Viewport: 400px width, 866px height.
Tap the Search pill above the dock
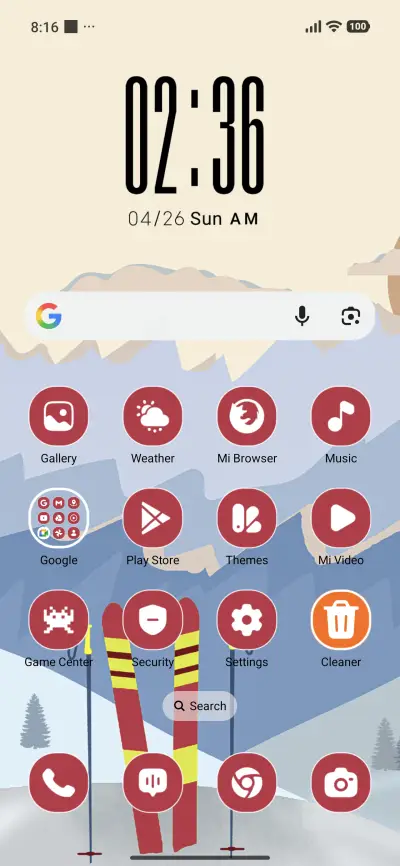tap(200, 706)
